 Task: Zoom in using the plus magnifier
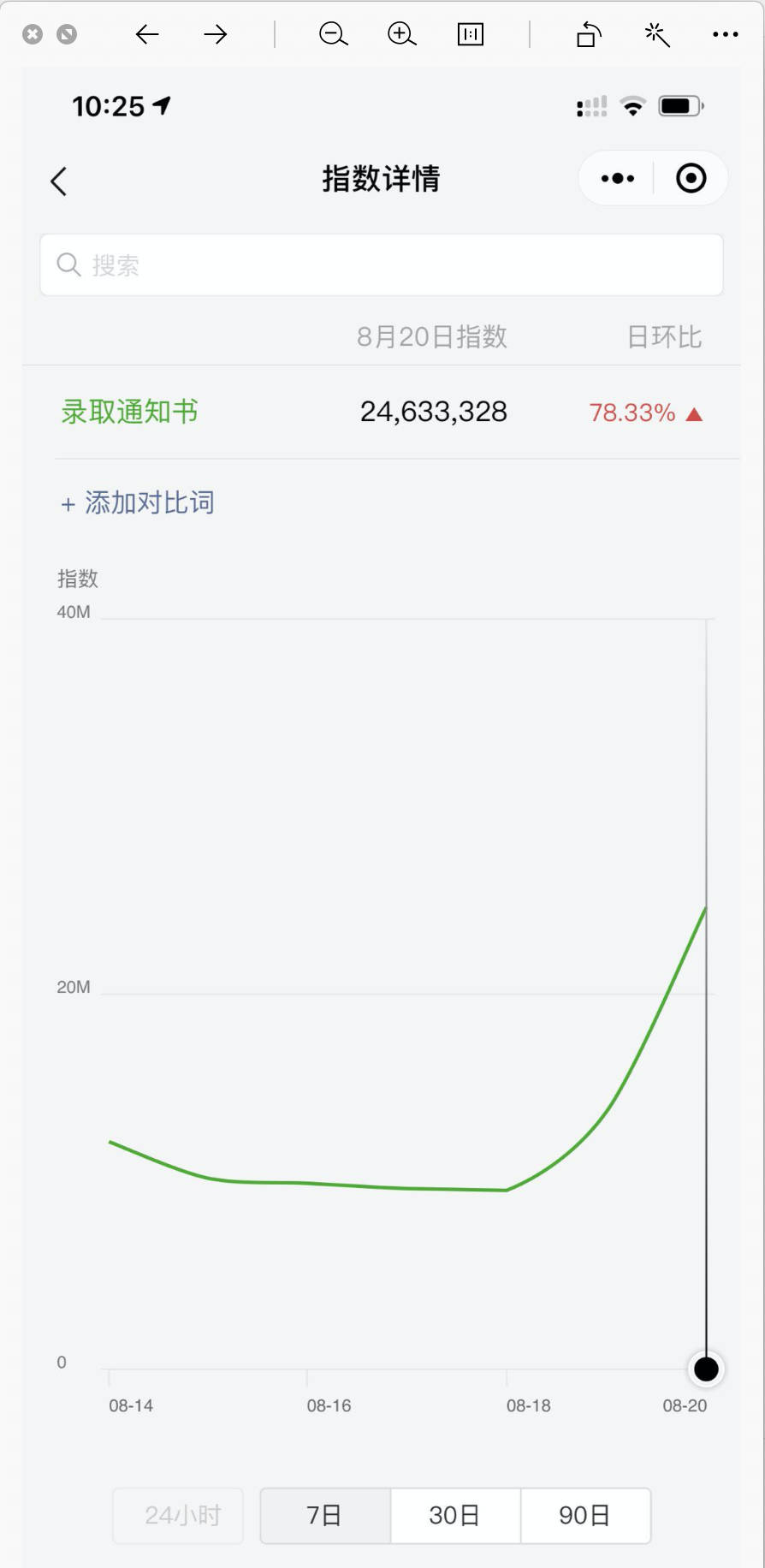(401, 34)
